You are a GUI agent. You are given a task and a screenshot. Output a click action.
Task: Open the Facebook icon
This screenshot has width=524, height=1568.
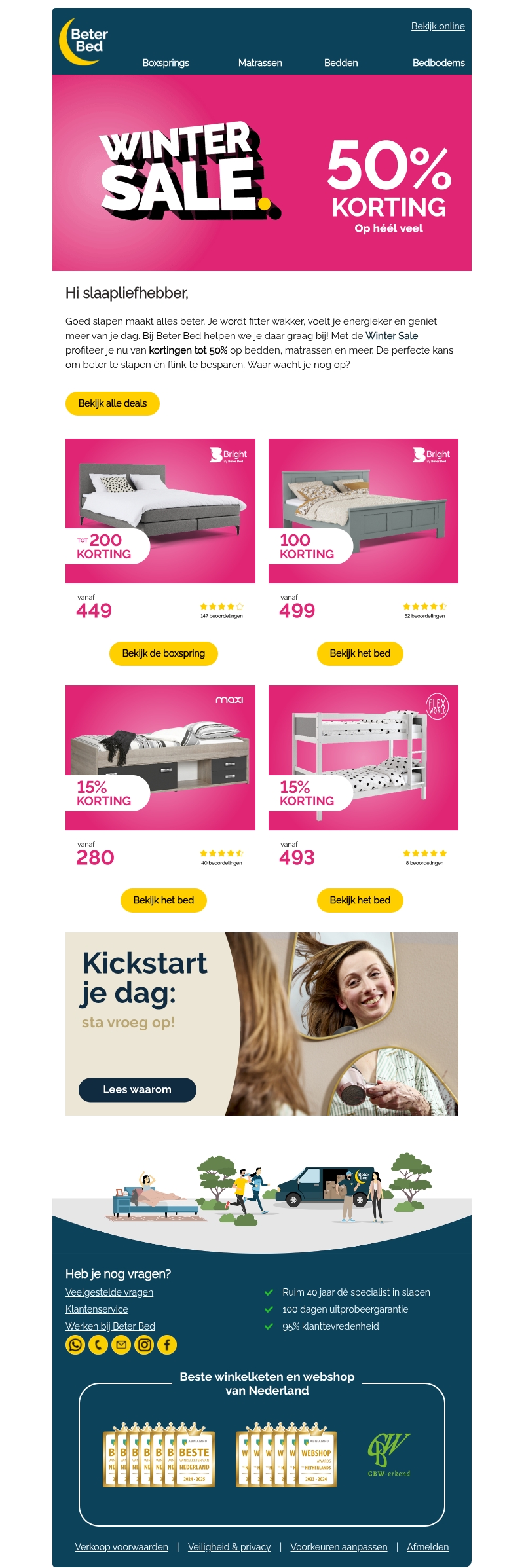click(x=166, y=1345)
